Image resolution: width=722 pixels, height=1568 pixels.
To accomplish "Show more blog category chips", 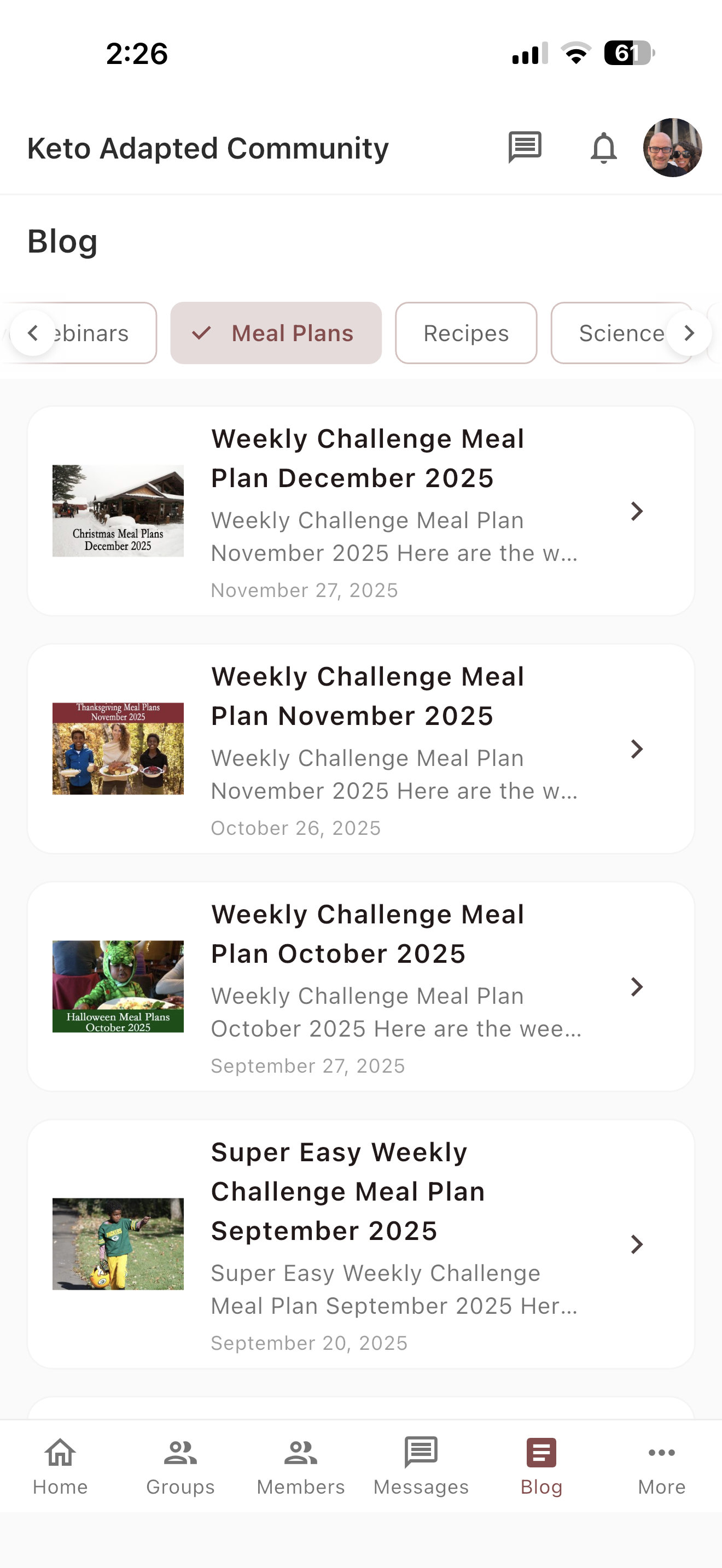I will tap(689, 333).
